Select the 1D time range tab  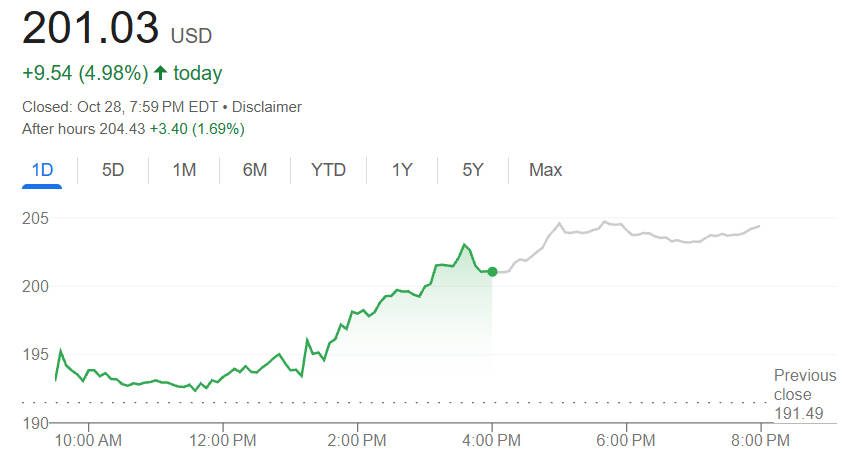click(42, 170)
